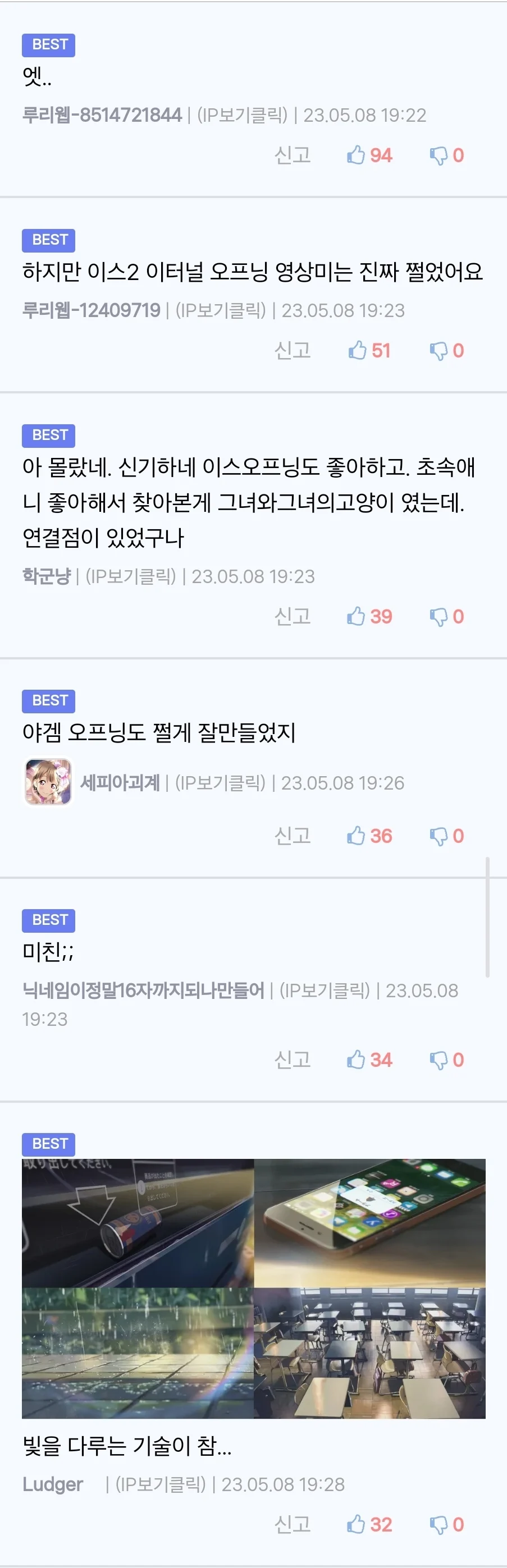The width and height of the screenshot is (507, 1568).
Task: Report Ludger's comment
Action: (x=292, y=1525)
